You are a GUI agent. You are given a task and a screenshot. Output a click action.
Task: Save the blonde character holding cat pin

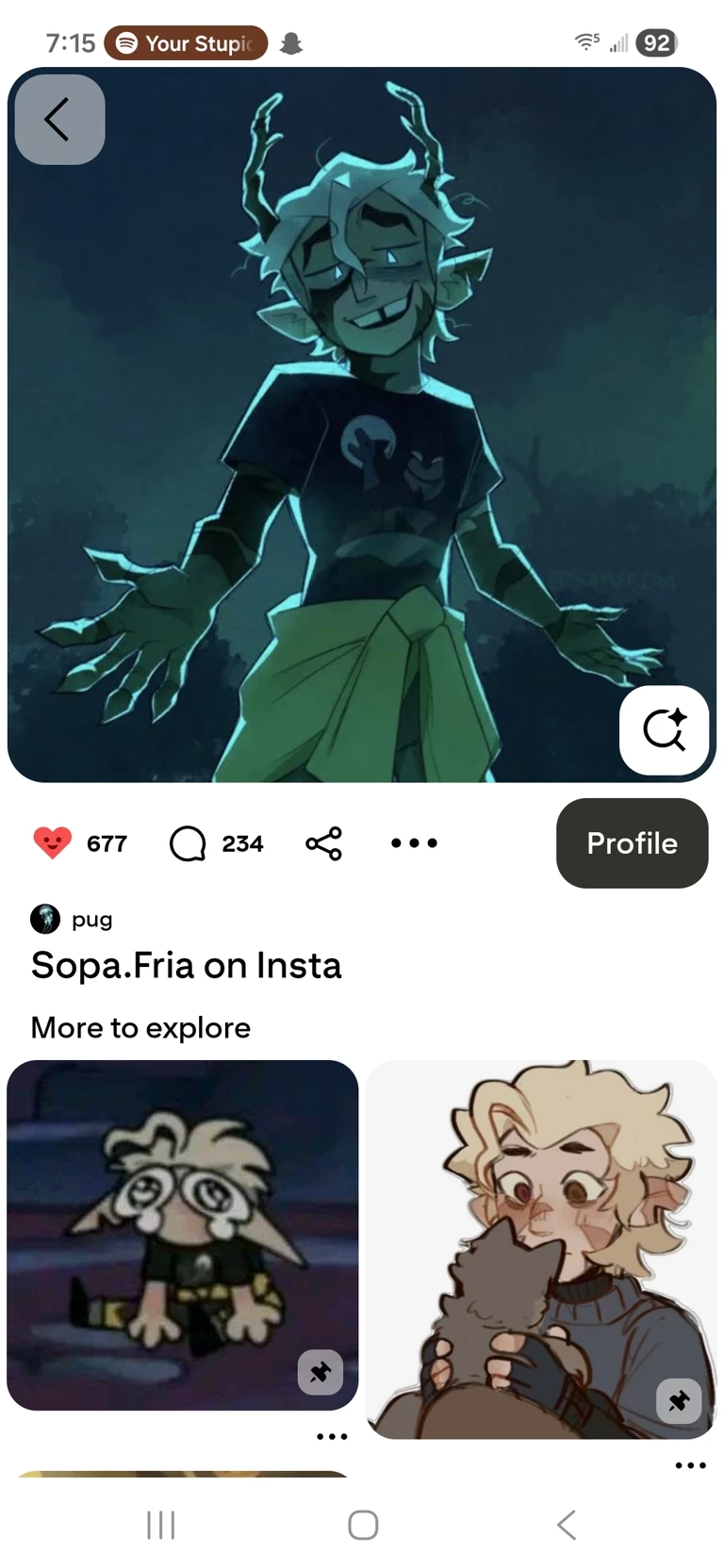[x=679, y=1401]
